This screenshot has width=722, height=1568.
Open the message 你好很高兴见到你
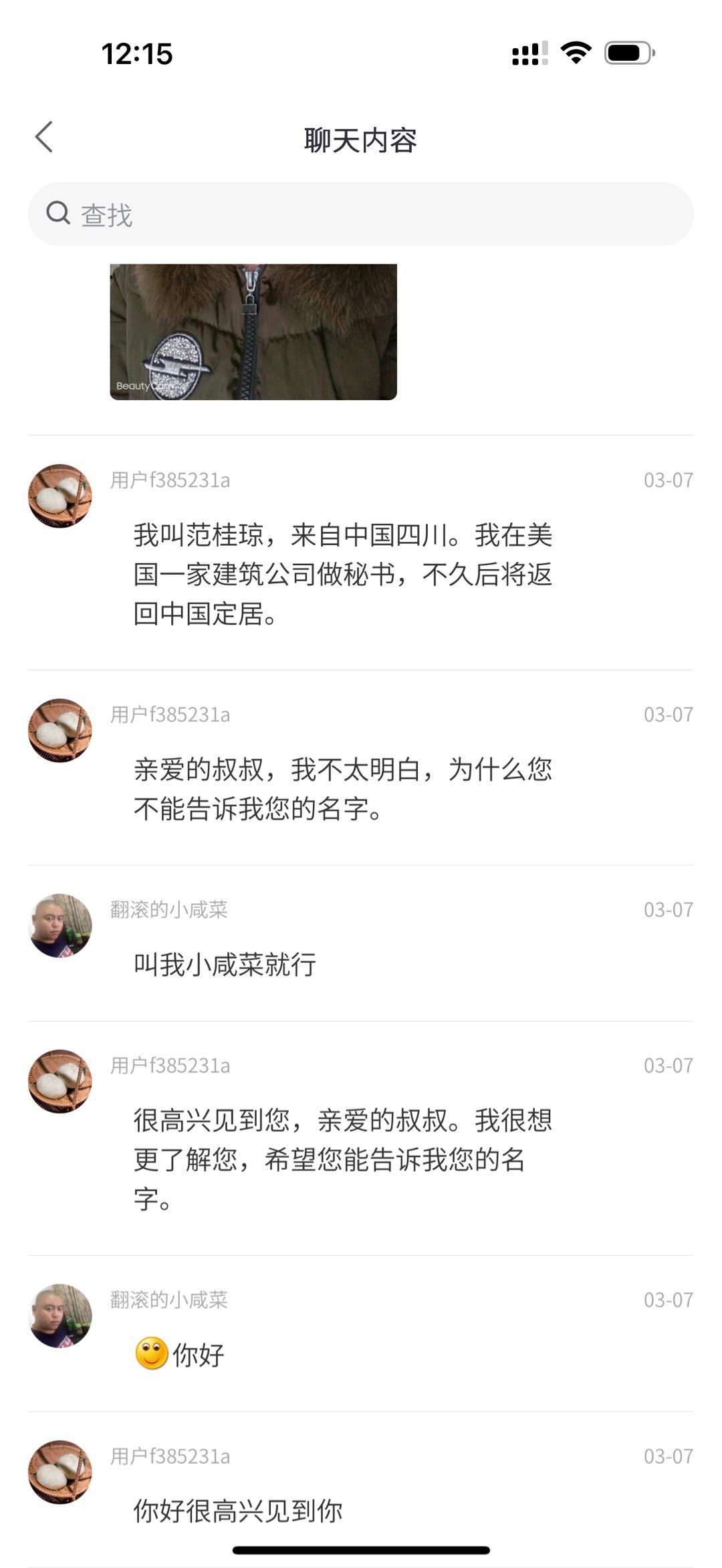pyautogui.click(x=238, y=1511)
